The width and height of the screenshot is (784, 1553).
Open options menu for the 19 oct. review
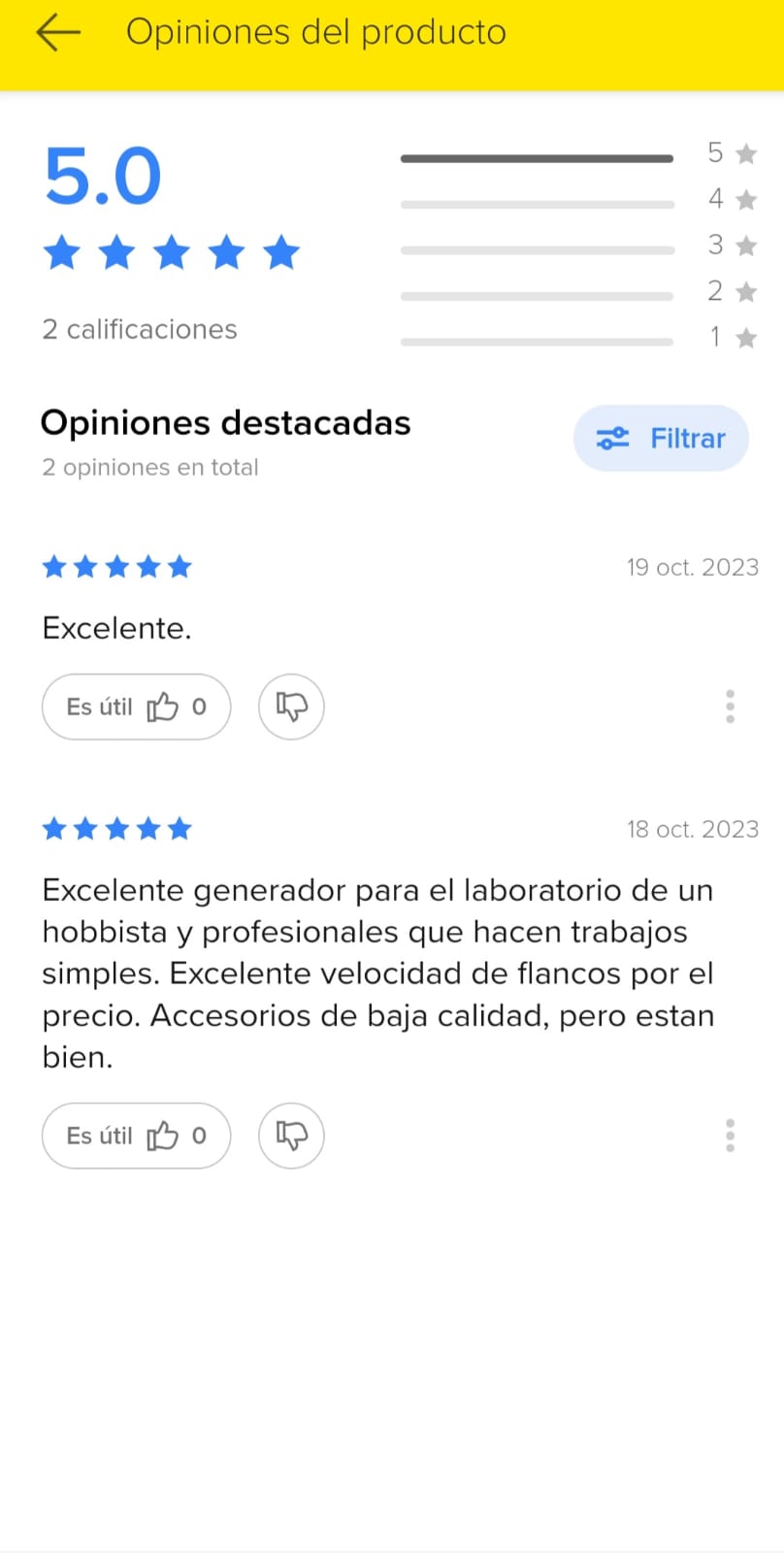[730, 707]
